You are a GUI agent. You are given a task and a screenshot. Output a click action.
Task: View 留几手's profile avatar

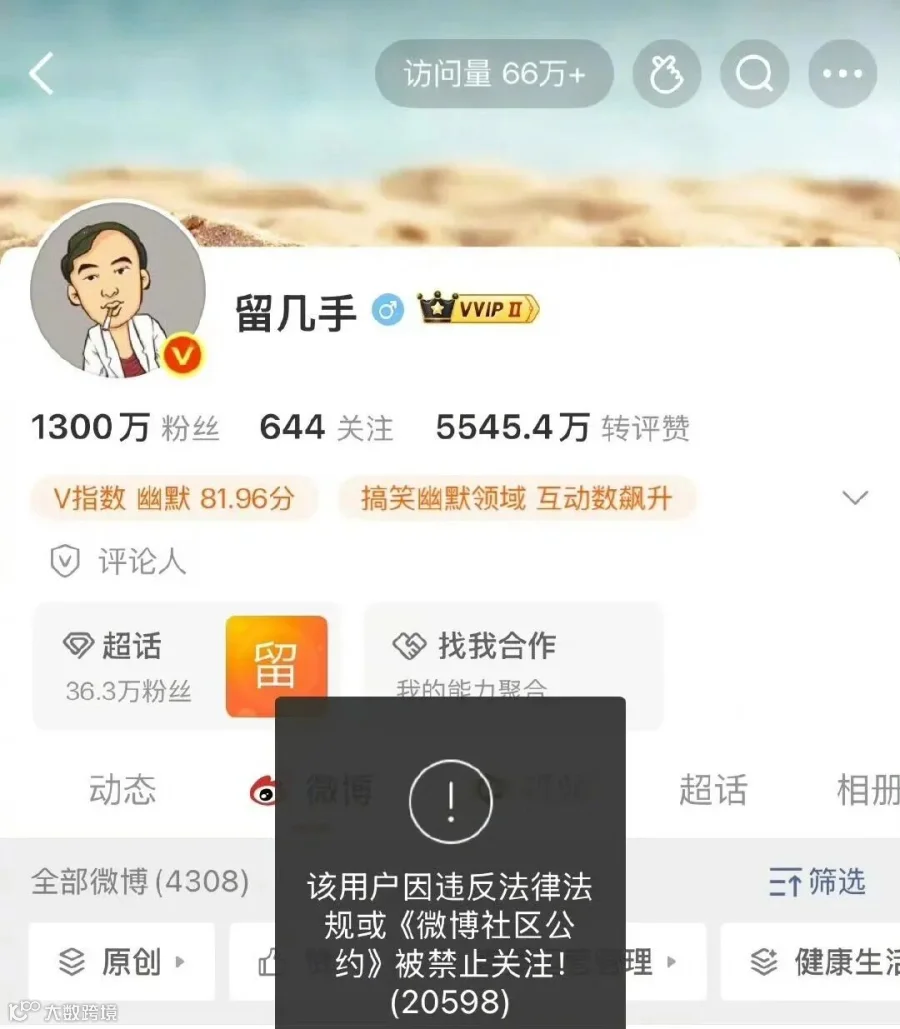[x=118, y=289]
